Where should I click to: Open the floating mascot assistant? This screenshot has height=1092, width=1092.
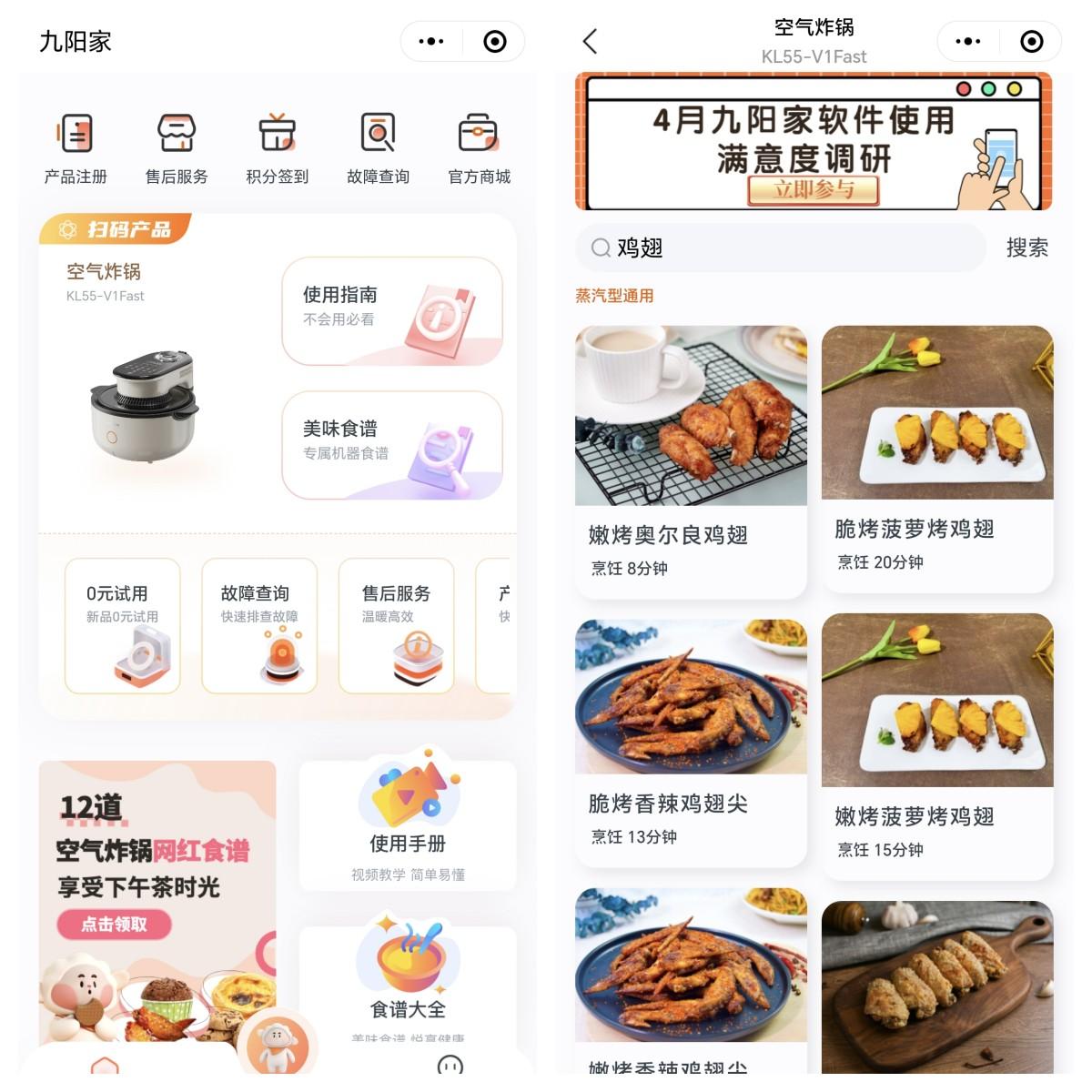pyautogui.click(x=278, y=1045)
